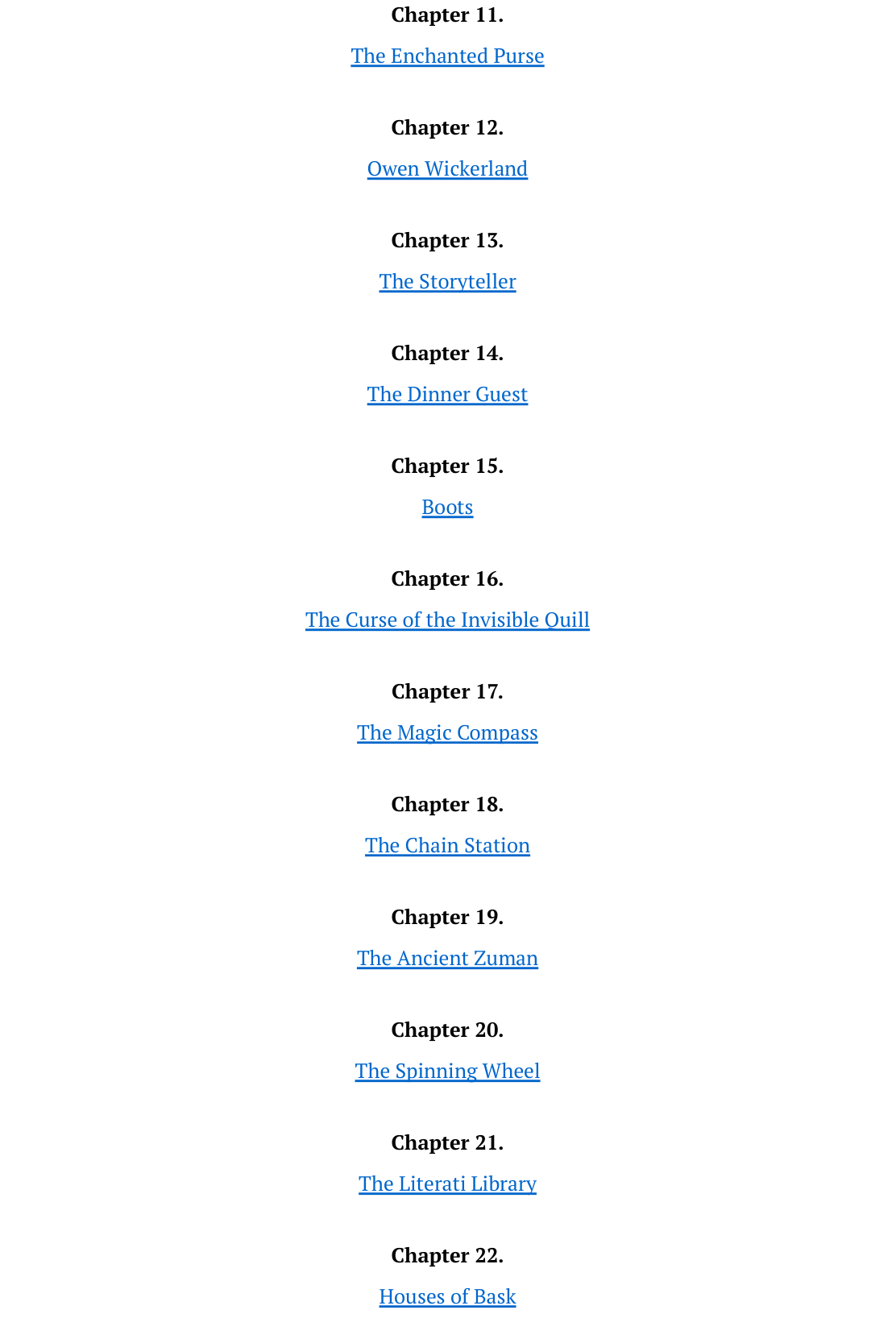
Task: Open The Storyteller chapter
Action: (447, 281)
